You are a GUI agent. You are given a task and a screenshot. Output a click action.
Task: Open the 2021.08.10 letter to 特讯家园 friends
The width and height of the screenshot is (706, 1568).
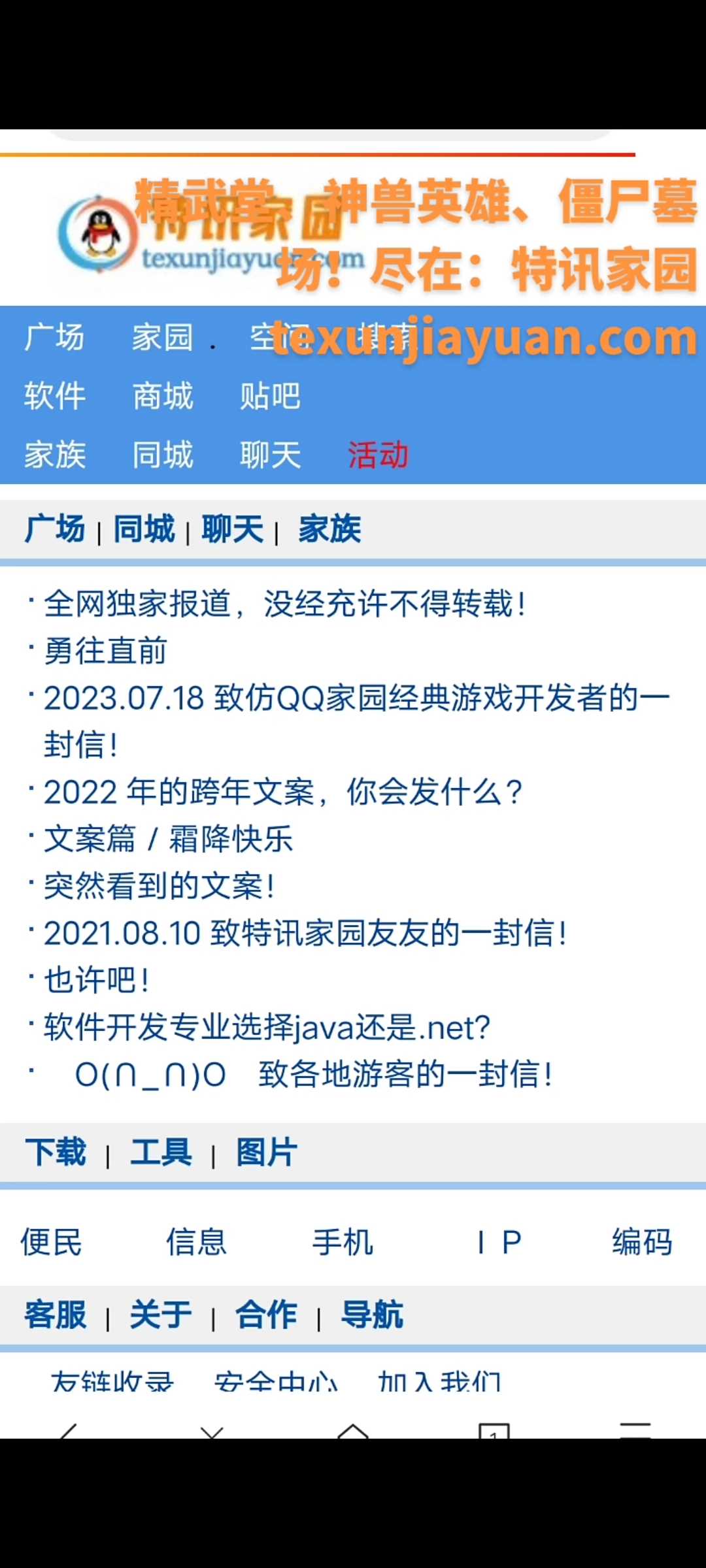(x=305, y=934)
